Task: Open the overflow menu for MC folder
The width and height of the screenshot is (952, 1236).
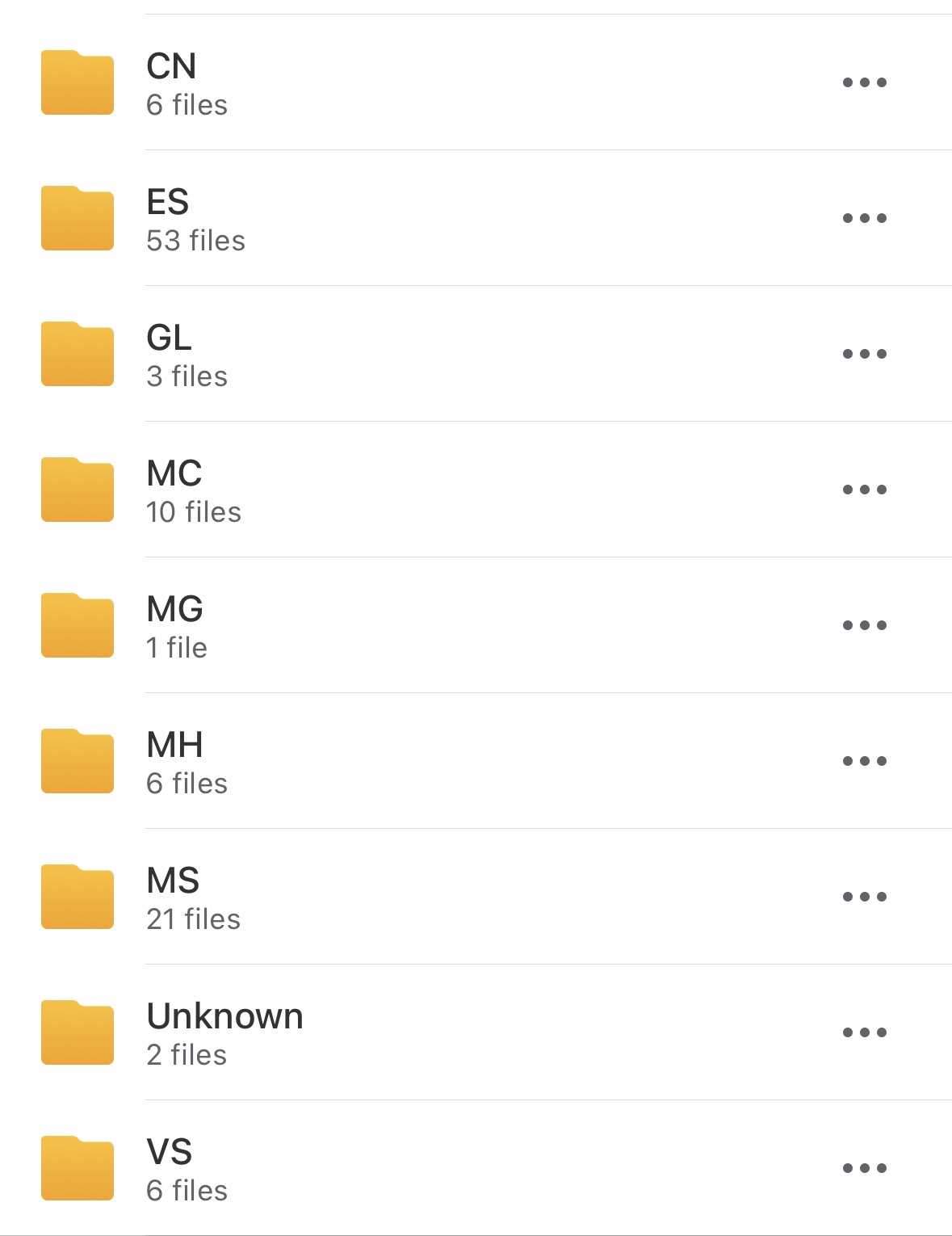Action: (864, 490)
